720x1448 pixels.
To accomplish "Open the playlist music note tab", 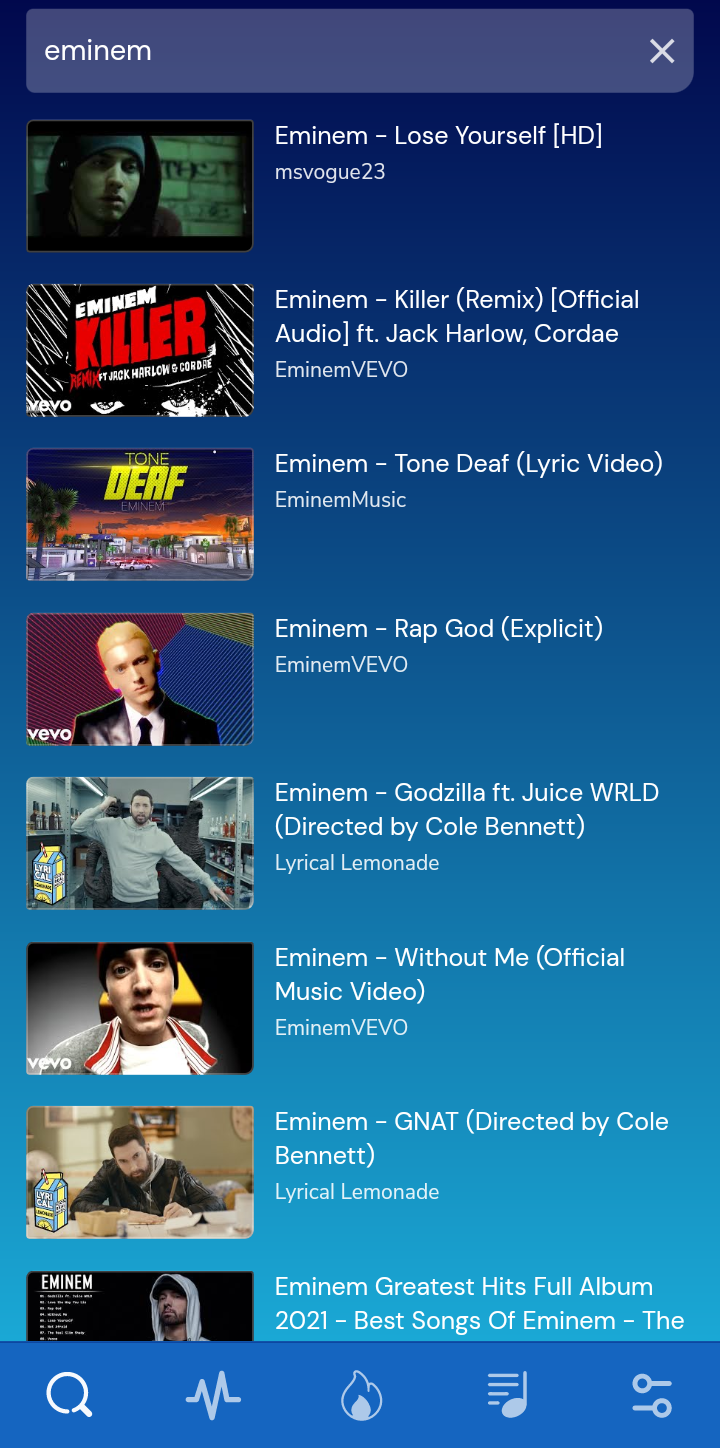I will coord(507,1395).
